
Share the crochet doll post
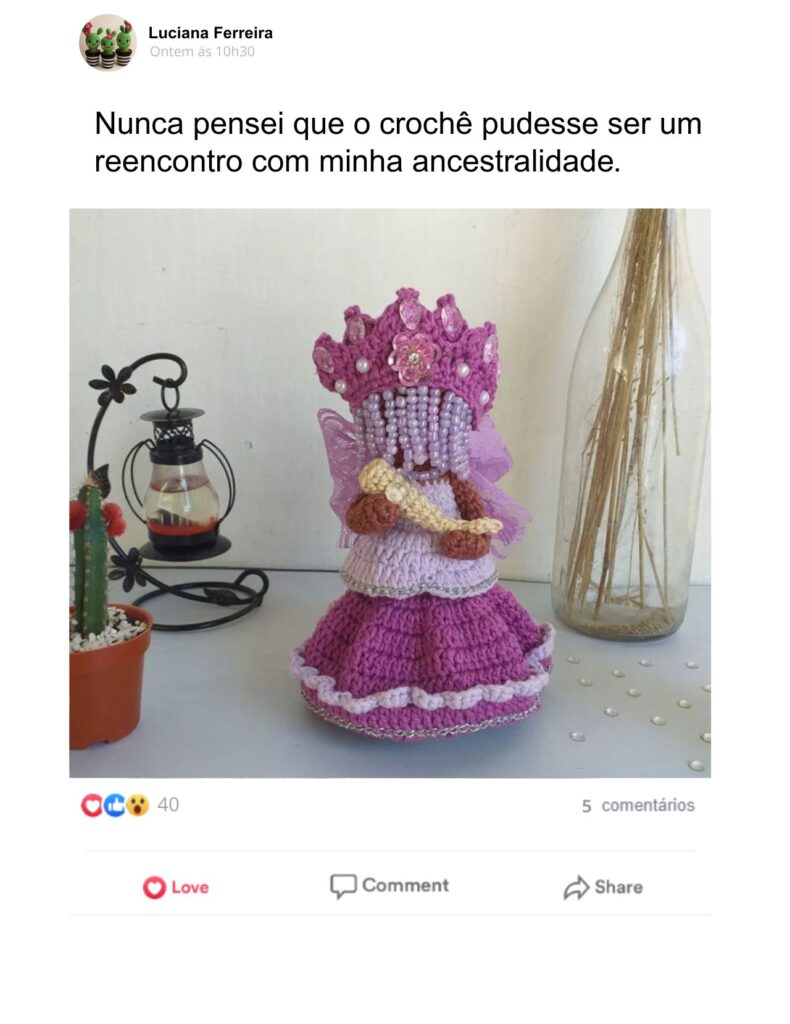click(x=603, y=887)
